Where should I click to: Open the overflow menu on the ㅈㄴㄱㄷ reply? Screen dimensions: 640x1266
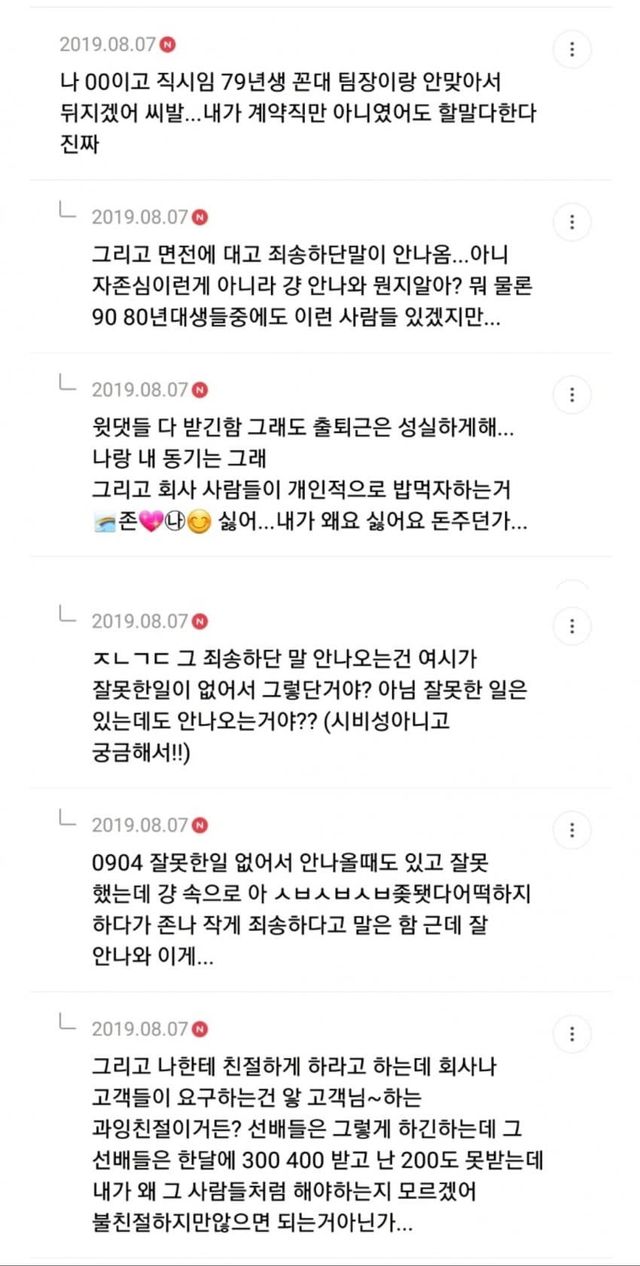(572, 626)
